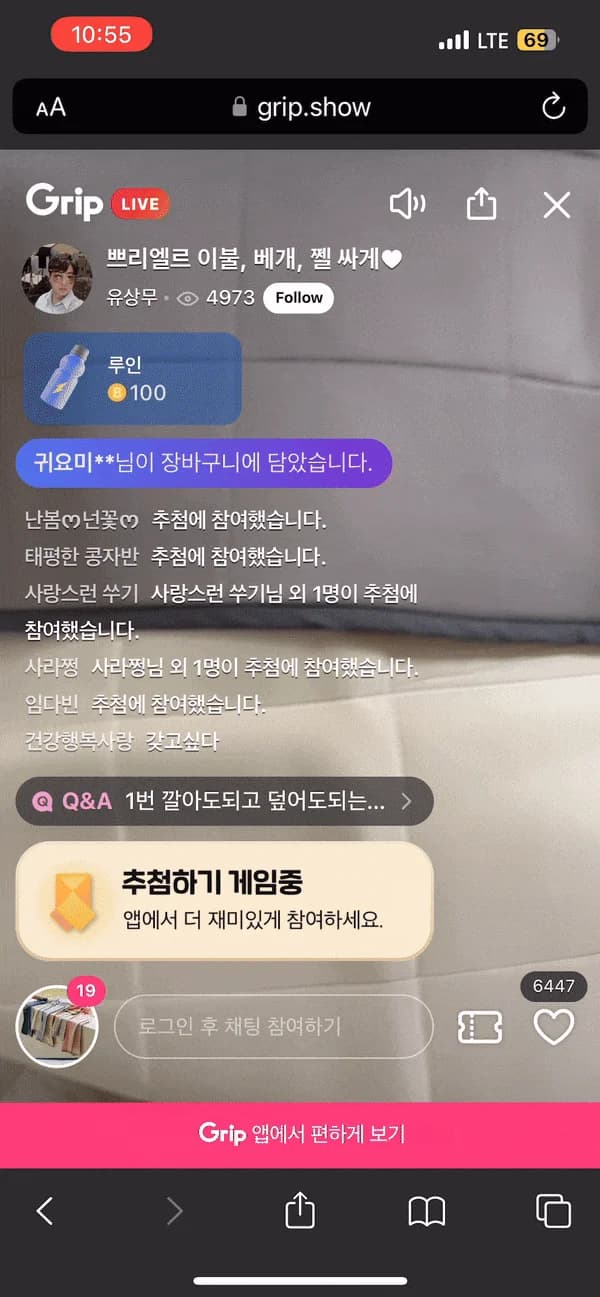Open the 추첨하기 게임중 banner
The image size is (600, 1297).
tap(225, 900)
